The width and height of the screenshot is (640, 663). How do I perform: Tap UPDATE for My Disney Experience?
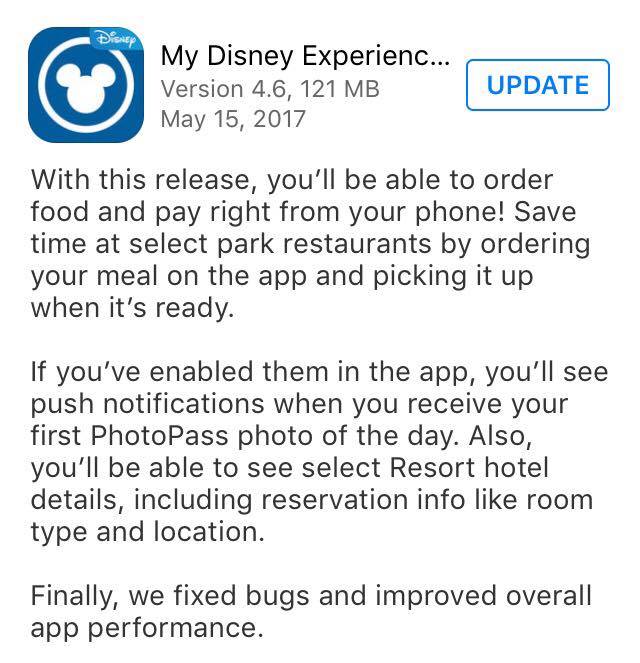[537, 85]
